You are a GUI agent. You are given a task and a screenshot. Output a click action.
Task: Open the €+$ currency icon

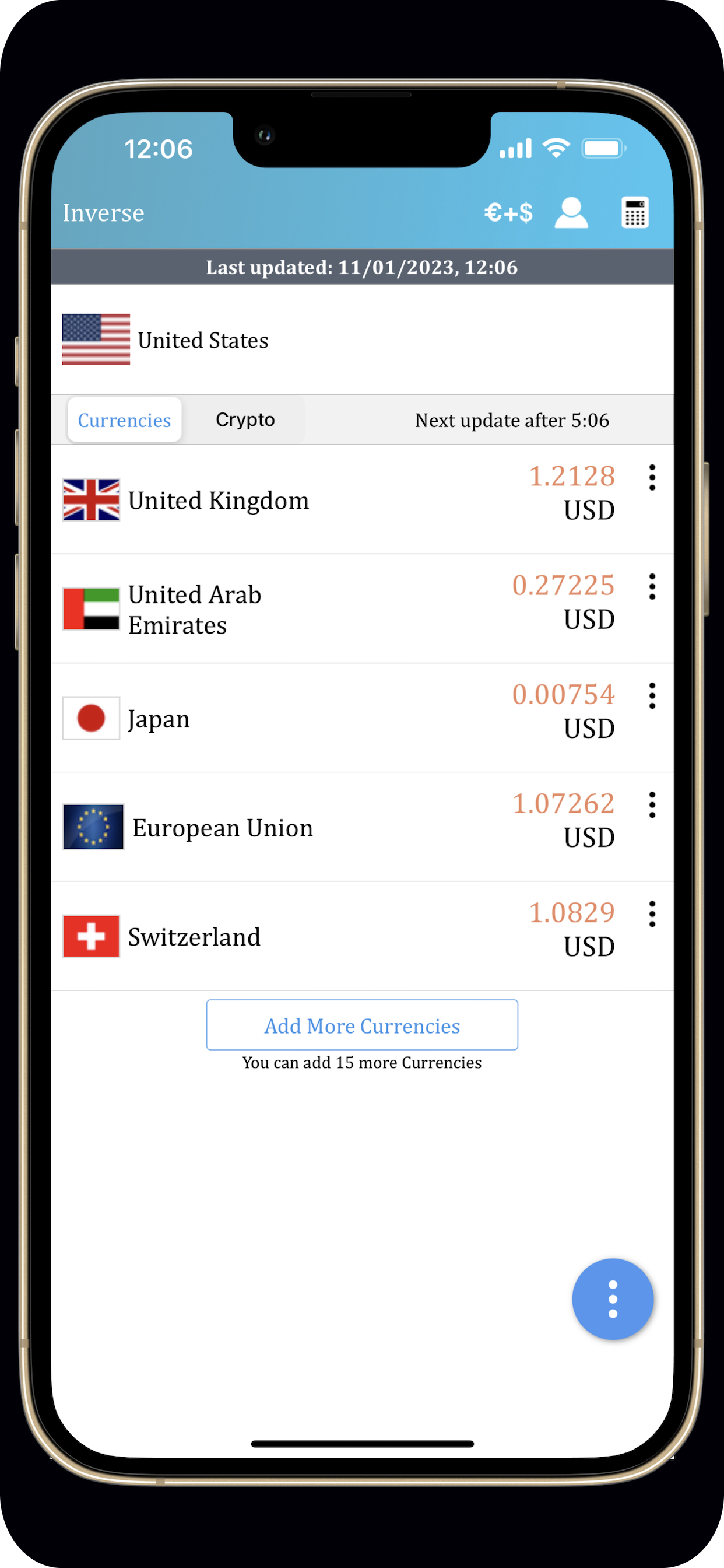pyautogui.click(x=508, y=213)
